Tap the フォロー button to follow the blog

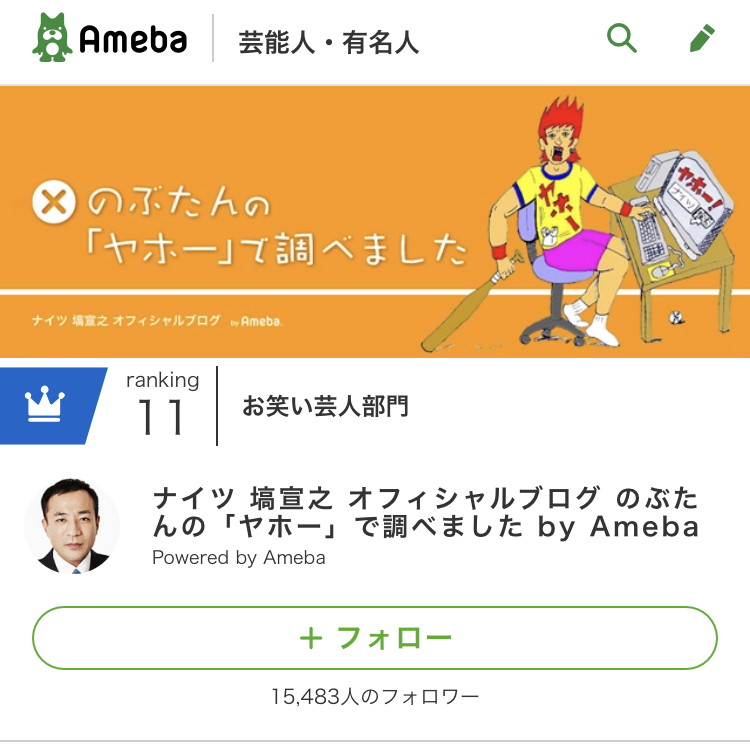[x=375, y=638]
